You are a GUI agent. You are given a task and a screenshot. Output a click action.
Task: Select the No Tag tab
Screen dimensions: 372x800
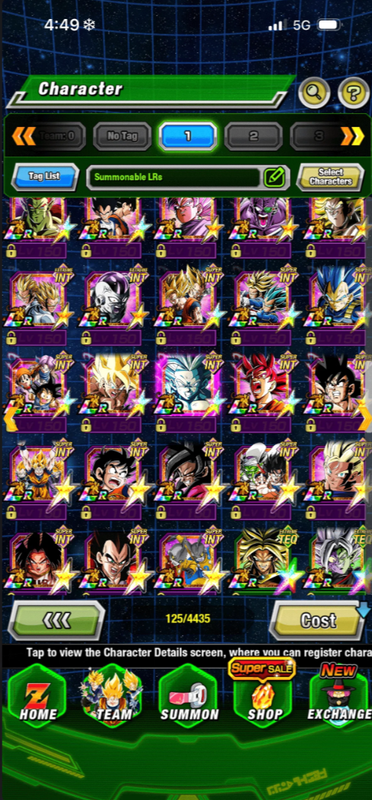(x=122, y=136)
